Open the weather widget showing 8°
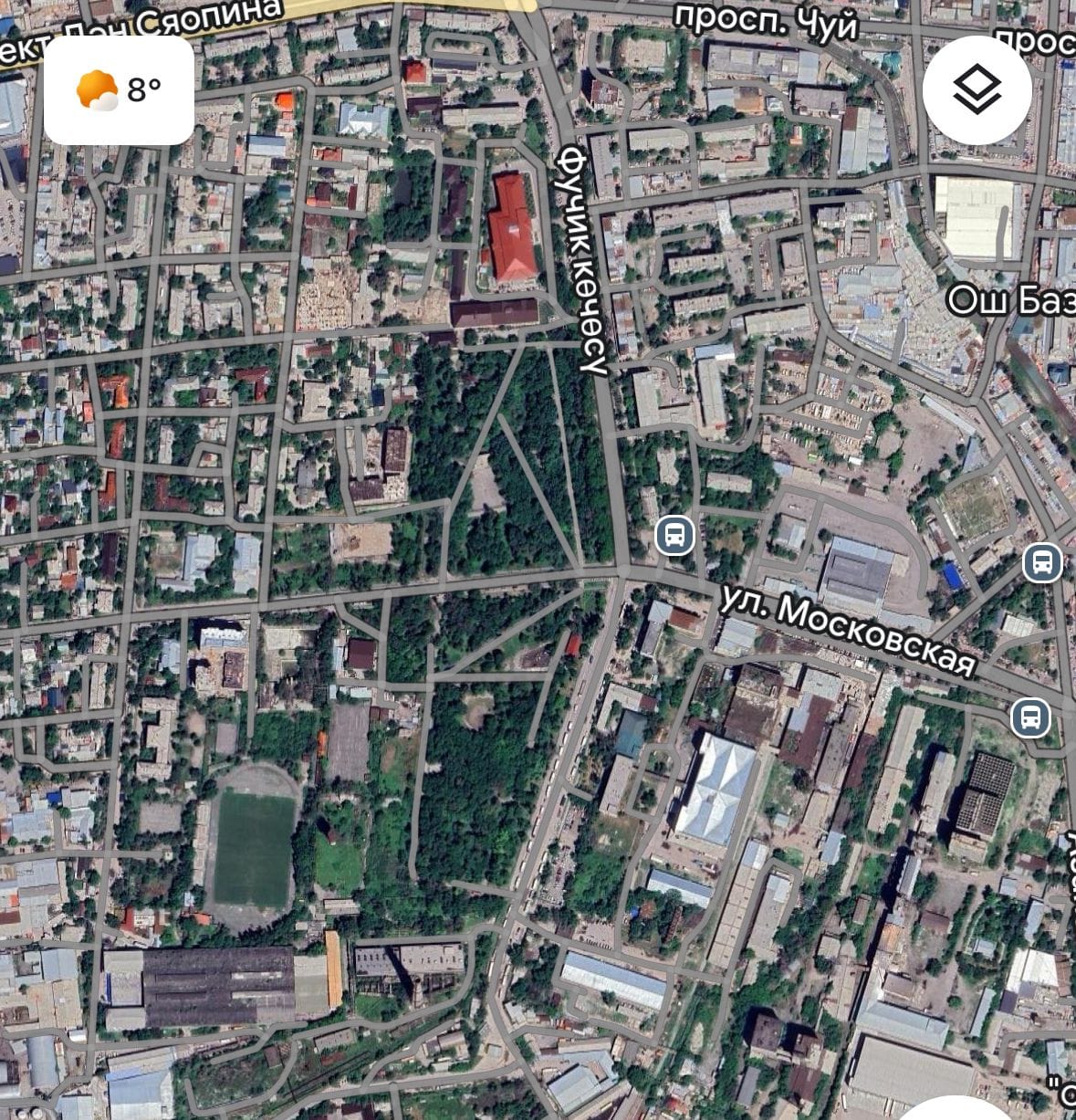1076x1120 pixels. tap(119, 90)
